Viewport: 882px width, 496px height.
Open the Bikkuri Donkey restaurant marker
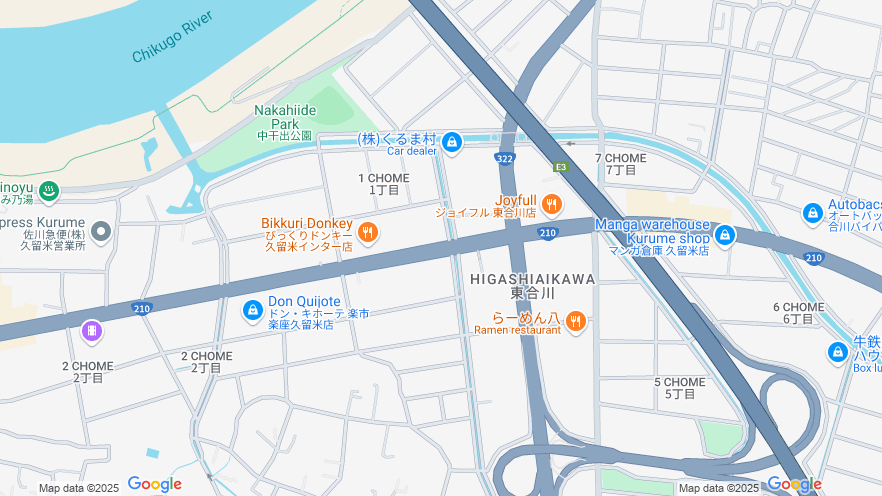click(368, 232)
